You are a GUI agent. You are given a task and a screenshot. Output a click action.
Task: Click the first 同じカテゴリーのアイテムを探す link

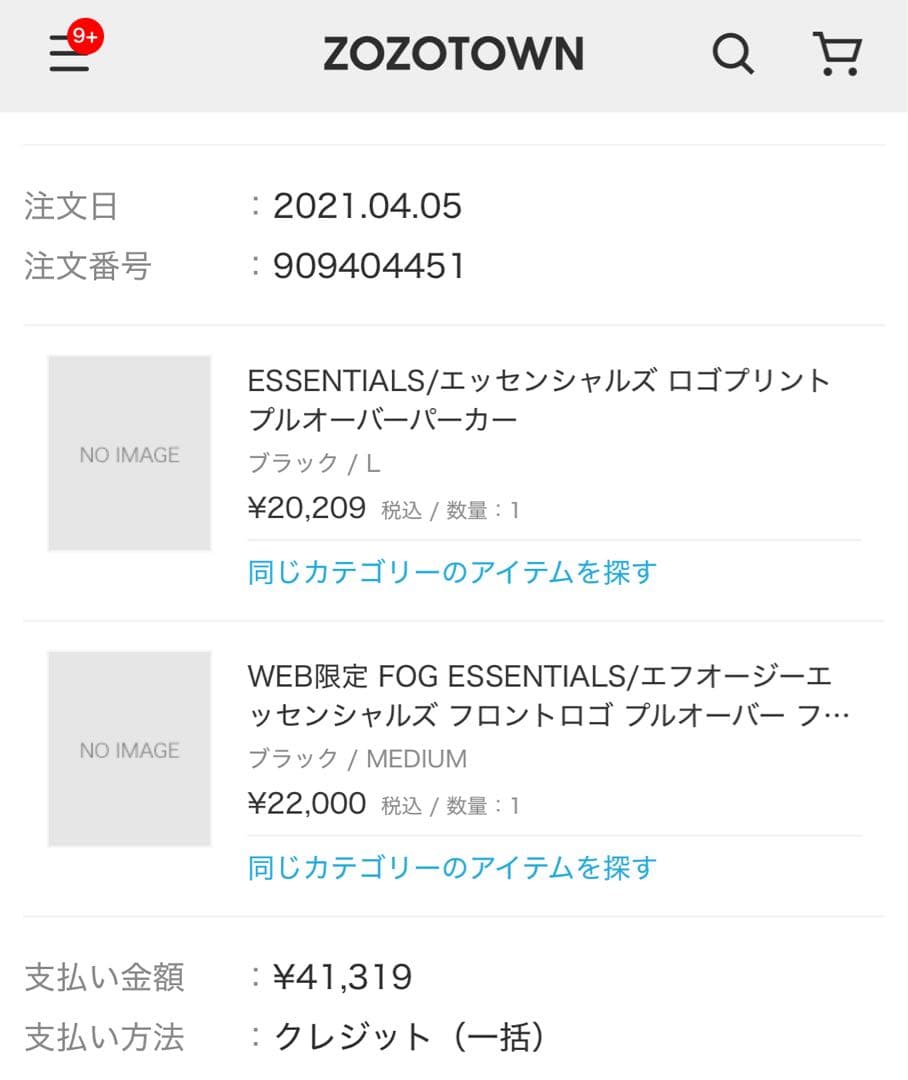coord(449,571)
